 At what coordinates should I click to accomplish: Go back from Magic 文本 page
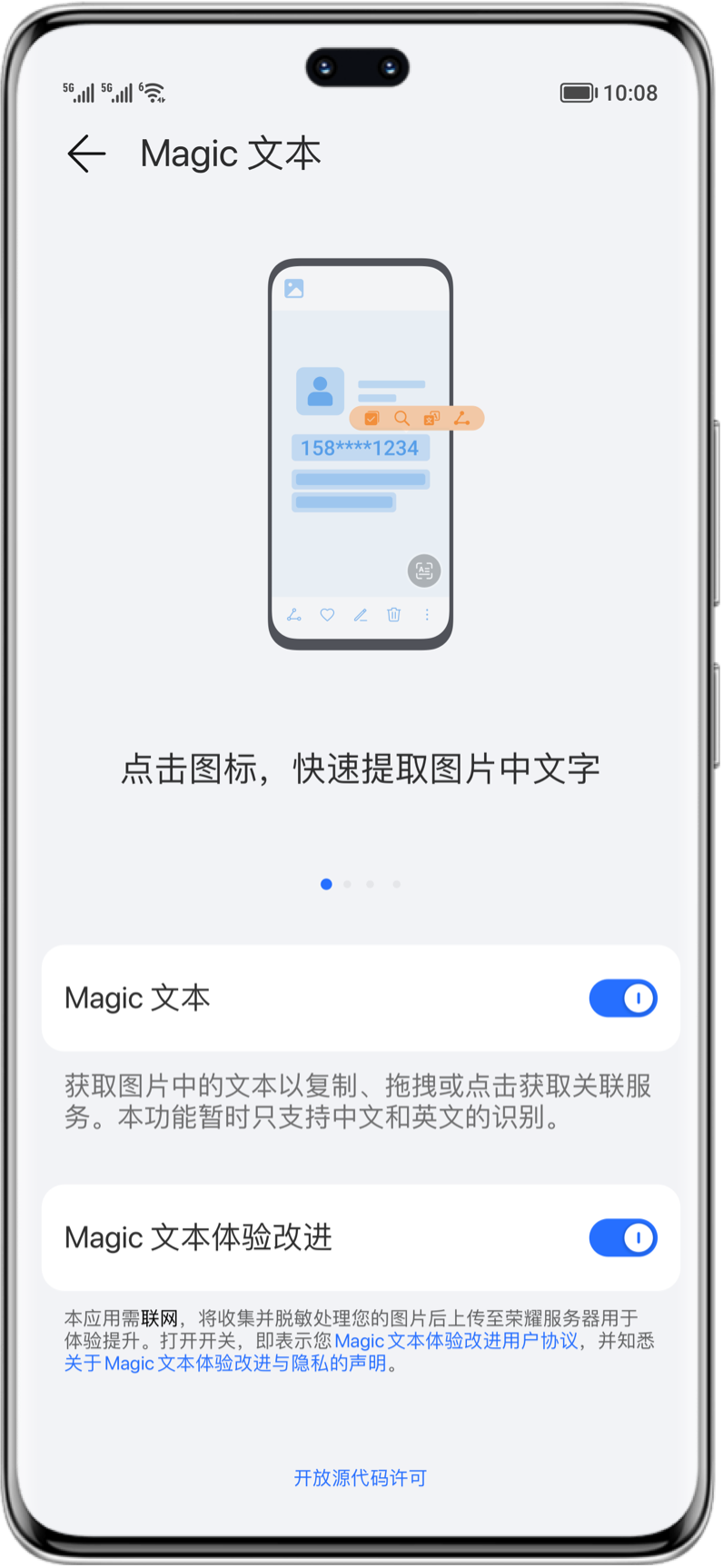[x=87, y=154]
